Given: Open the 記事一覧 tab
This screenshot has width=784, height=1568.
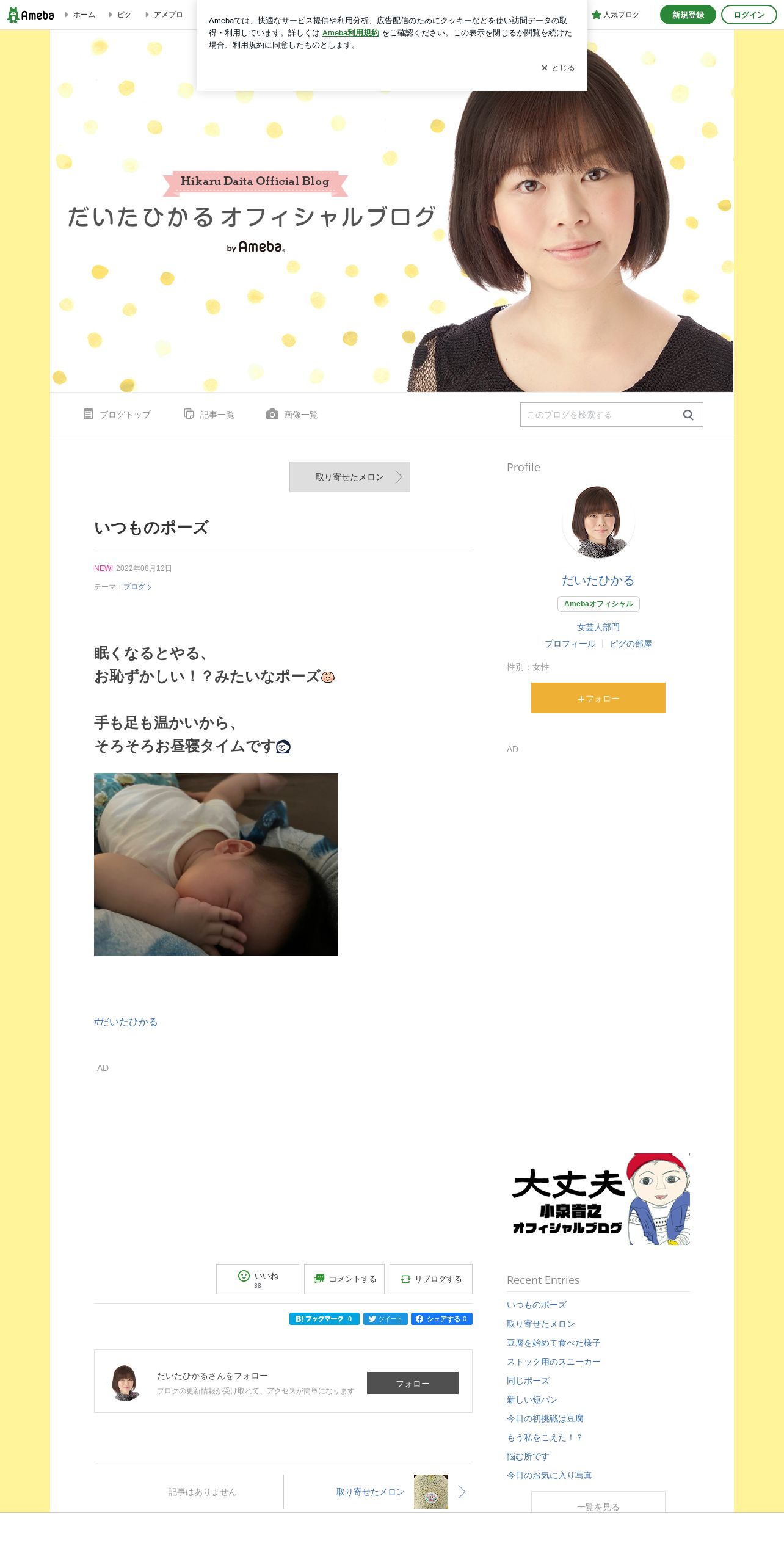Looking at the screenshot, I should [209, 415].
